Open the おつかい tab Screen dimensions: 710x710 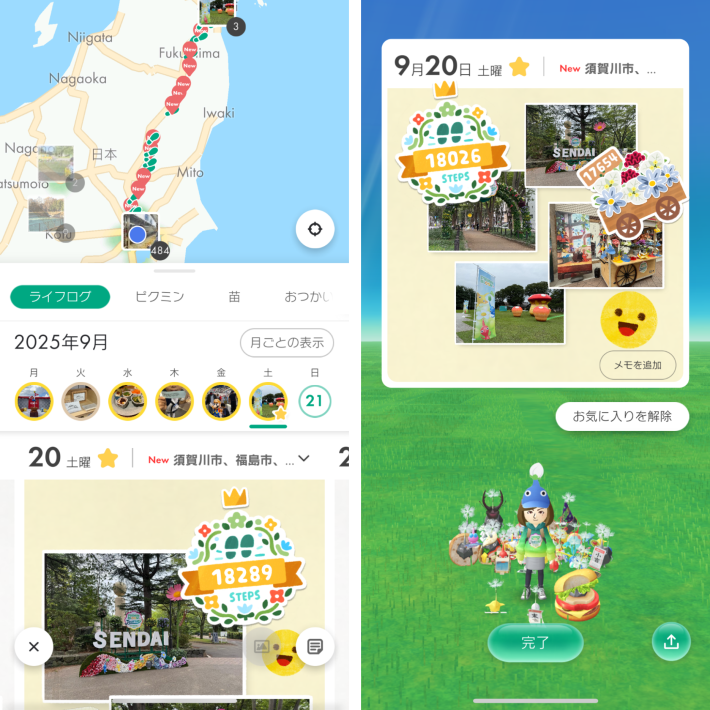click(306, 297)
